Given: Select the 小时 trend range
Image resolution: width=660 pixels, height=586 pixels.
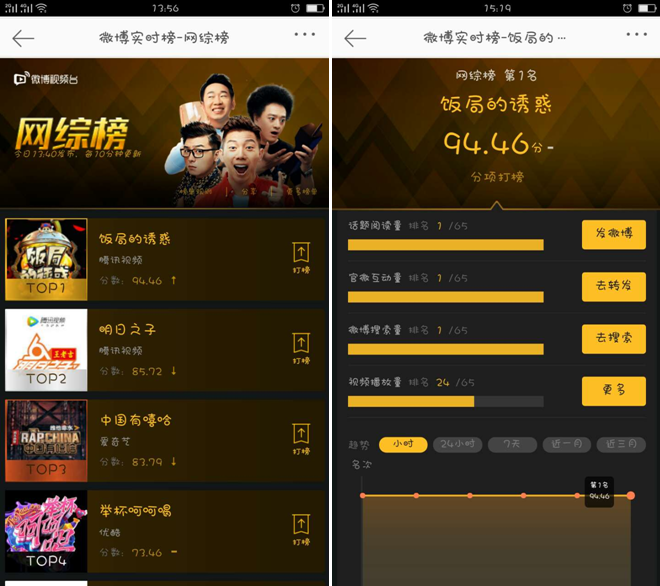Looking at the screenshot, I should click(x=402, y=445).
